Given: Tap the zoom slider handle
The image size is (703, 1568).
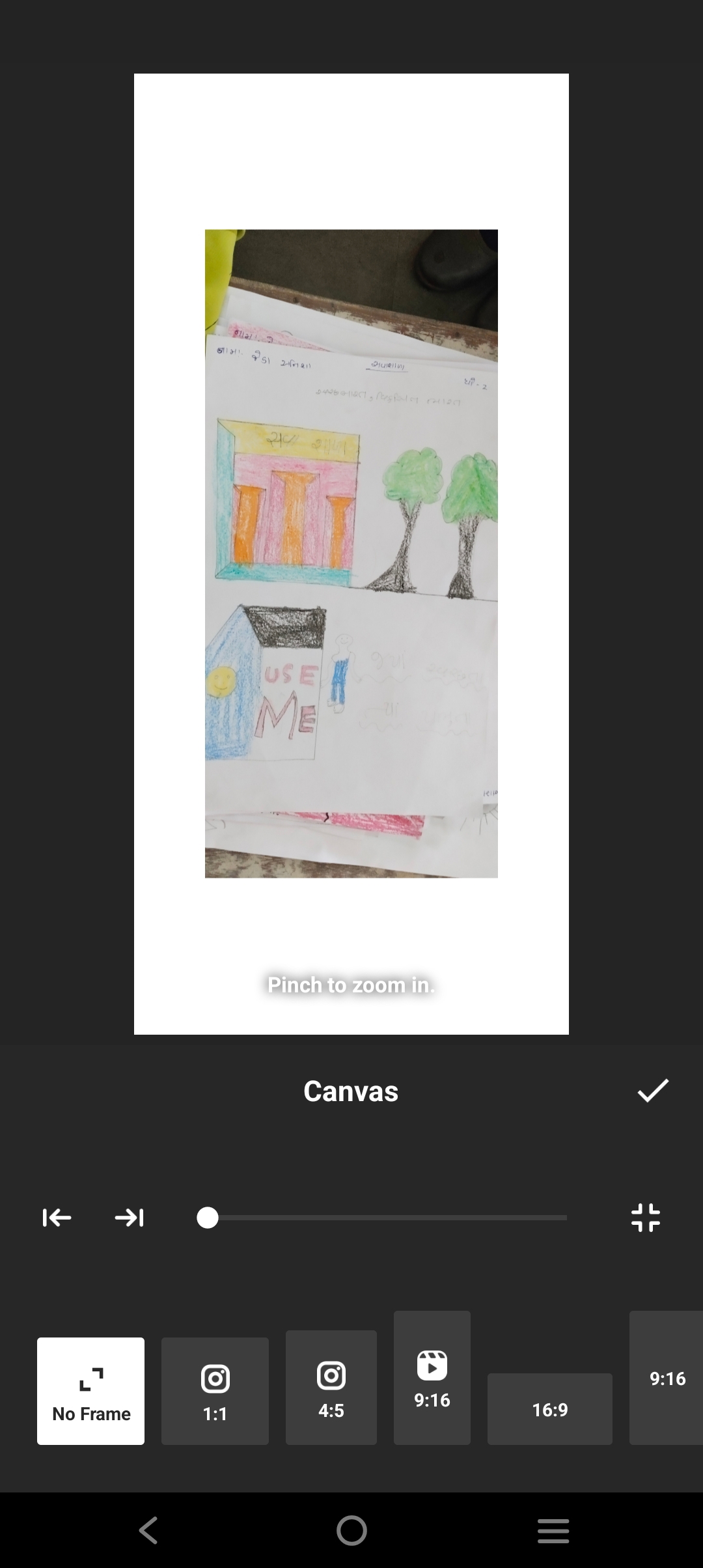Looking at the screenshot, I should 208,1217.
